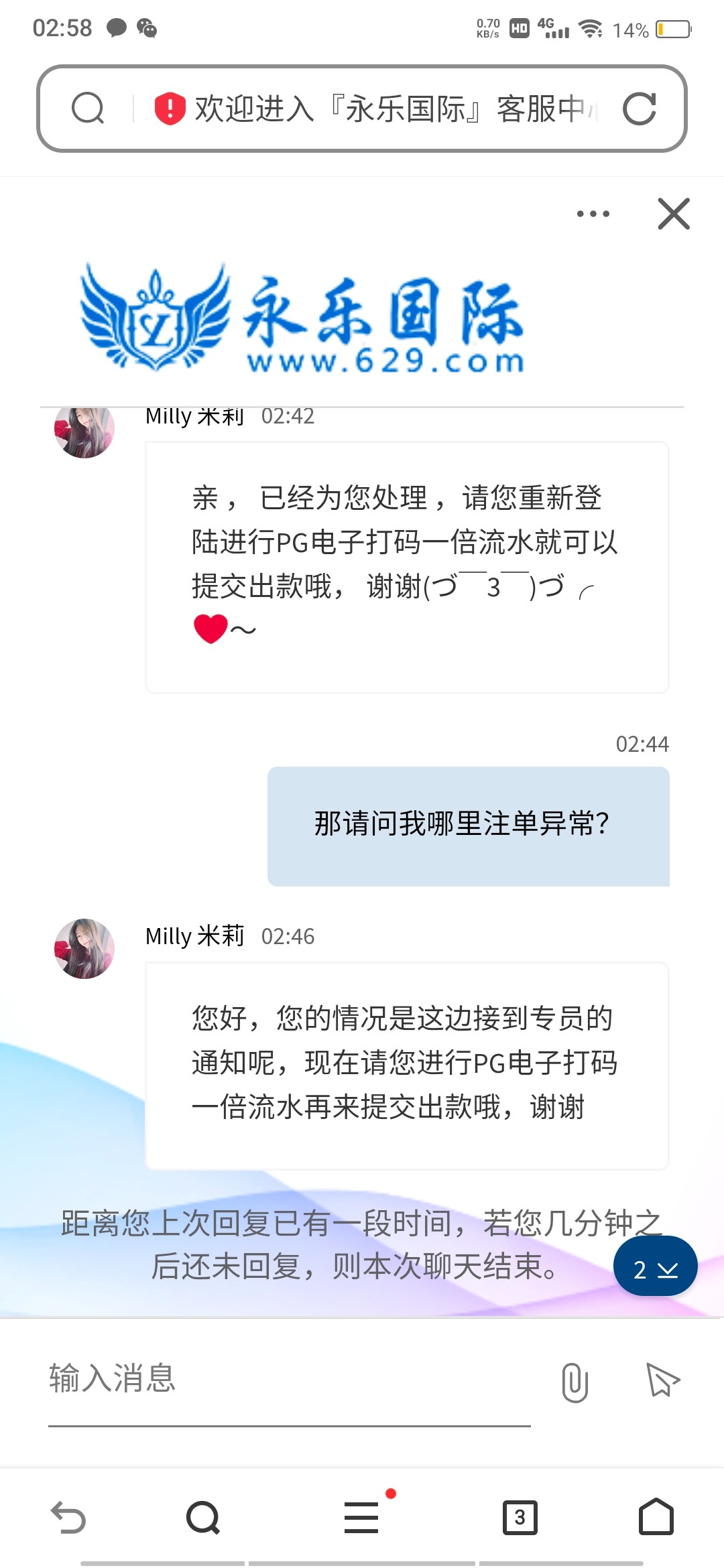Tap the search icon in the address bar
Image resolution: width=724 pixels, height=1568 pixels.
pos(88,109)
